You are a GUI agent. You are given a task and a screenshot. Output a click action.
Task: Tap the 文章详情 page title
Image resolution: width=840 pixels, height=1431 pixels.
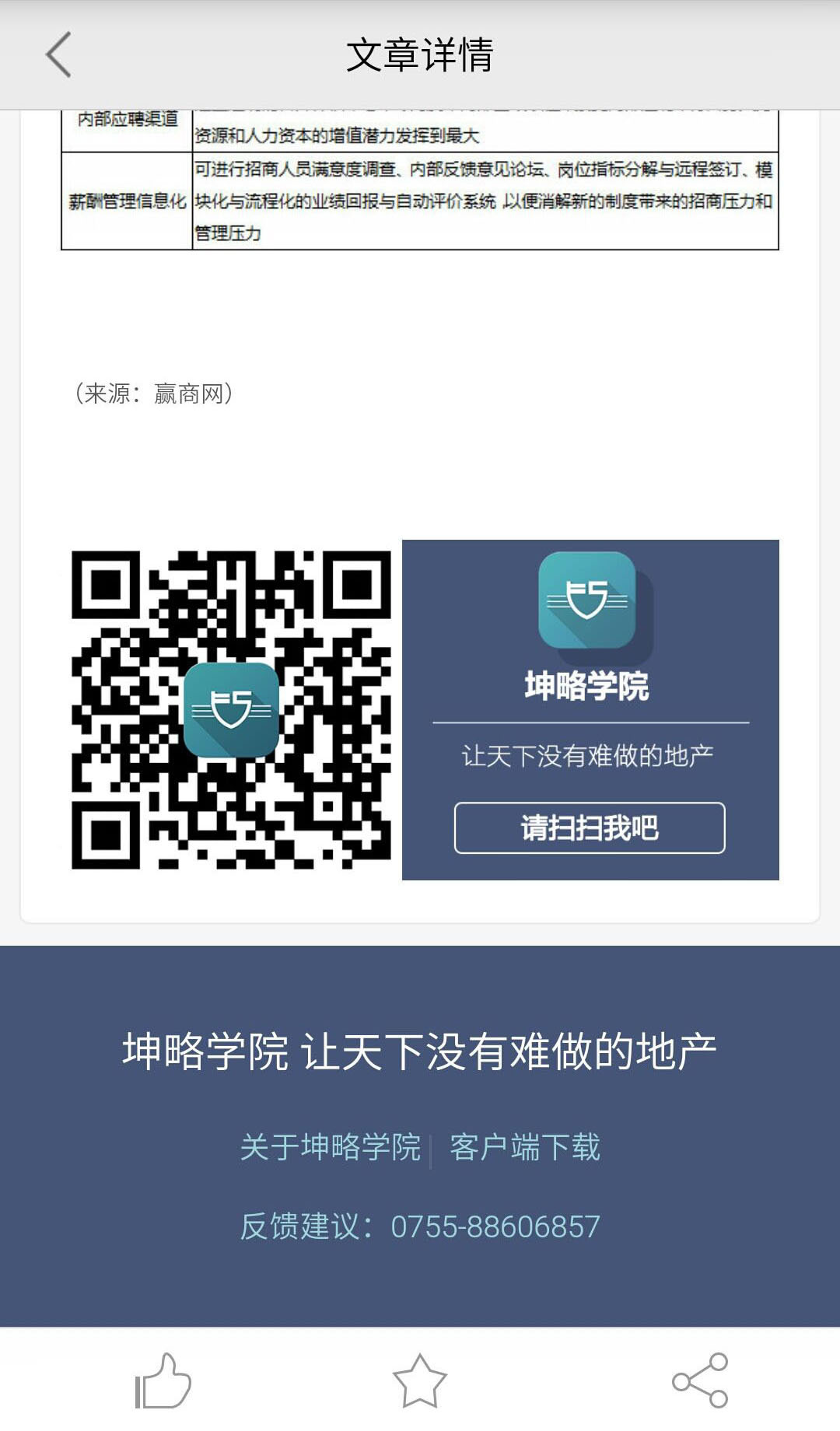tap(420, 54)
